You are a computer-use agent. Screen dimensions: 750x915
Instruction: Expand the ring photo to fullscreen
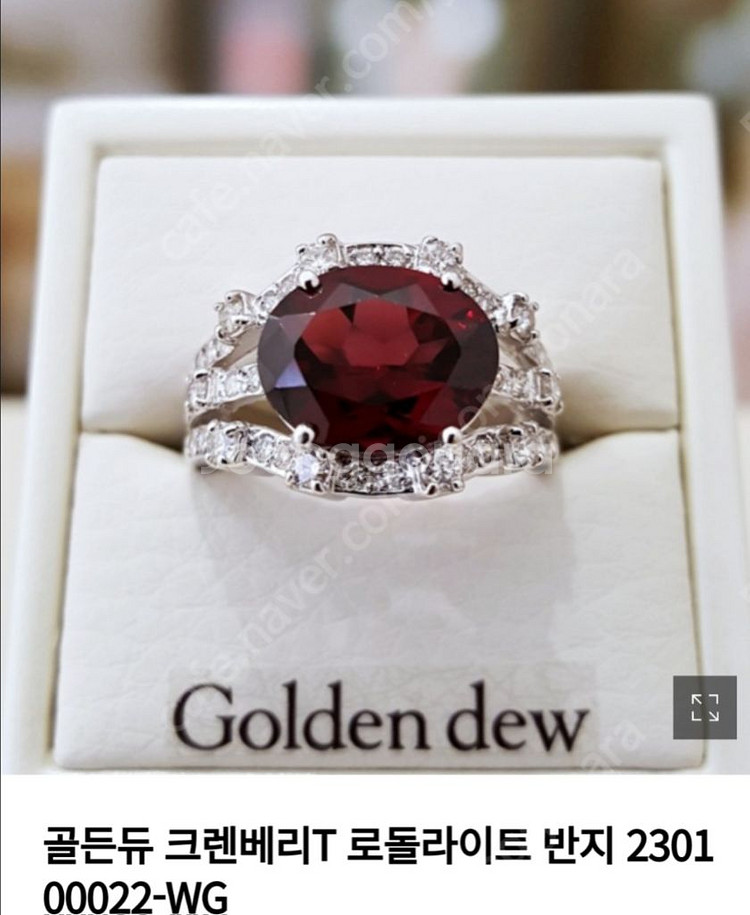(x=704, y=708)
